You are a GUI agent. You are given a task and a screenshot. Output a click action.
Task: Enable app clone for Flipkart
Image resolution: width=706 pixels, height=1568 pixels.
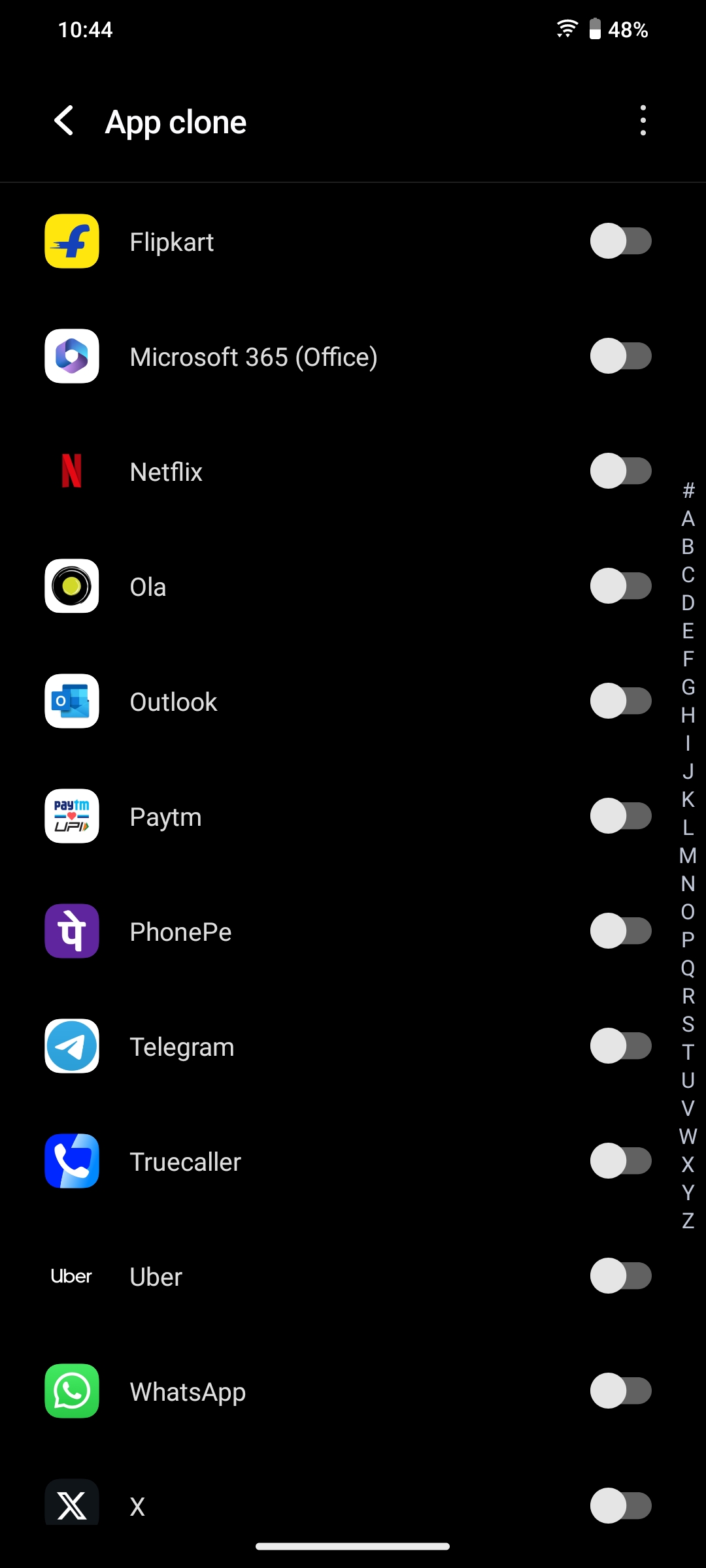(x=620, y=242)
